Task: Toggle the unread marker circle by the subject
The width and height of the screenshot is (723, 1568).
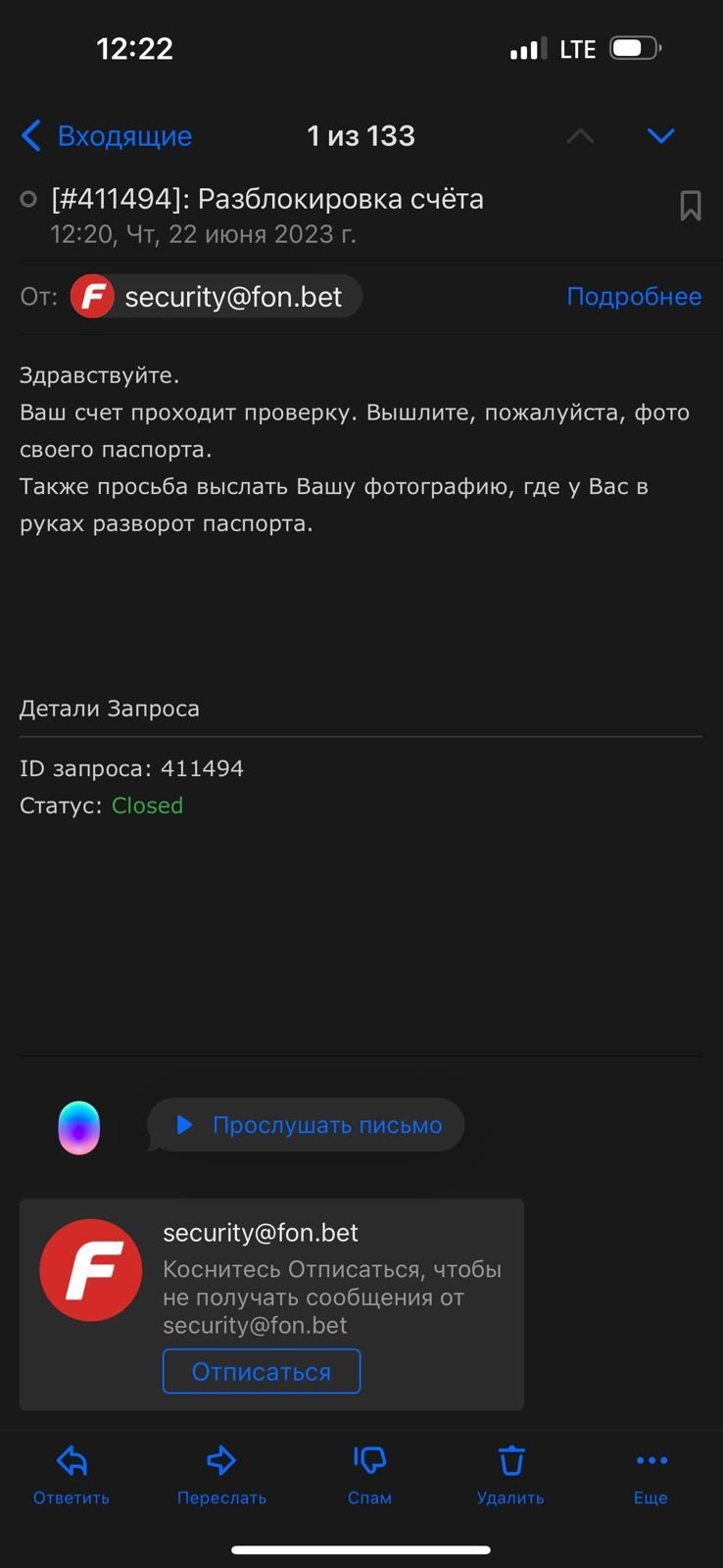Action: [28, 200]
